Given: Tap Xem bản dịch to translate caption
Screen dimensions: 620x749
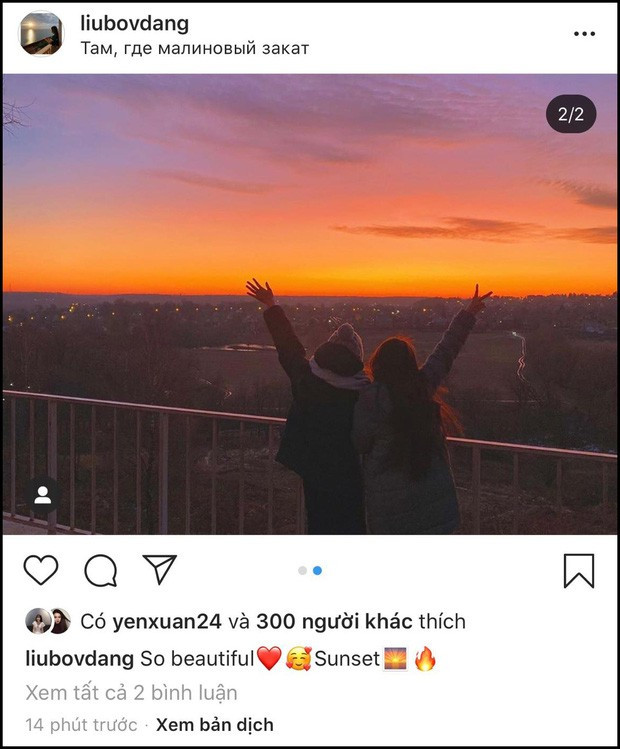Looking at the screenshot, I should tap(214, 725).
